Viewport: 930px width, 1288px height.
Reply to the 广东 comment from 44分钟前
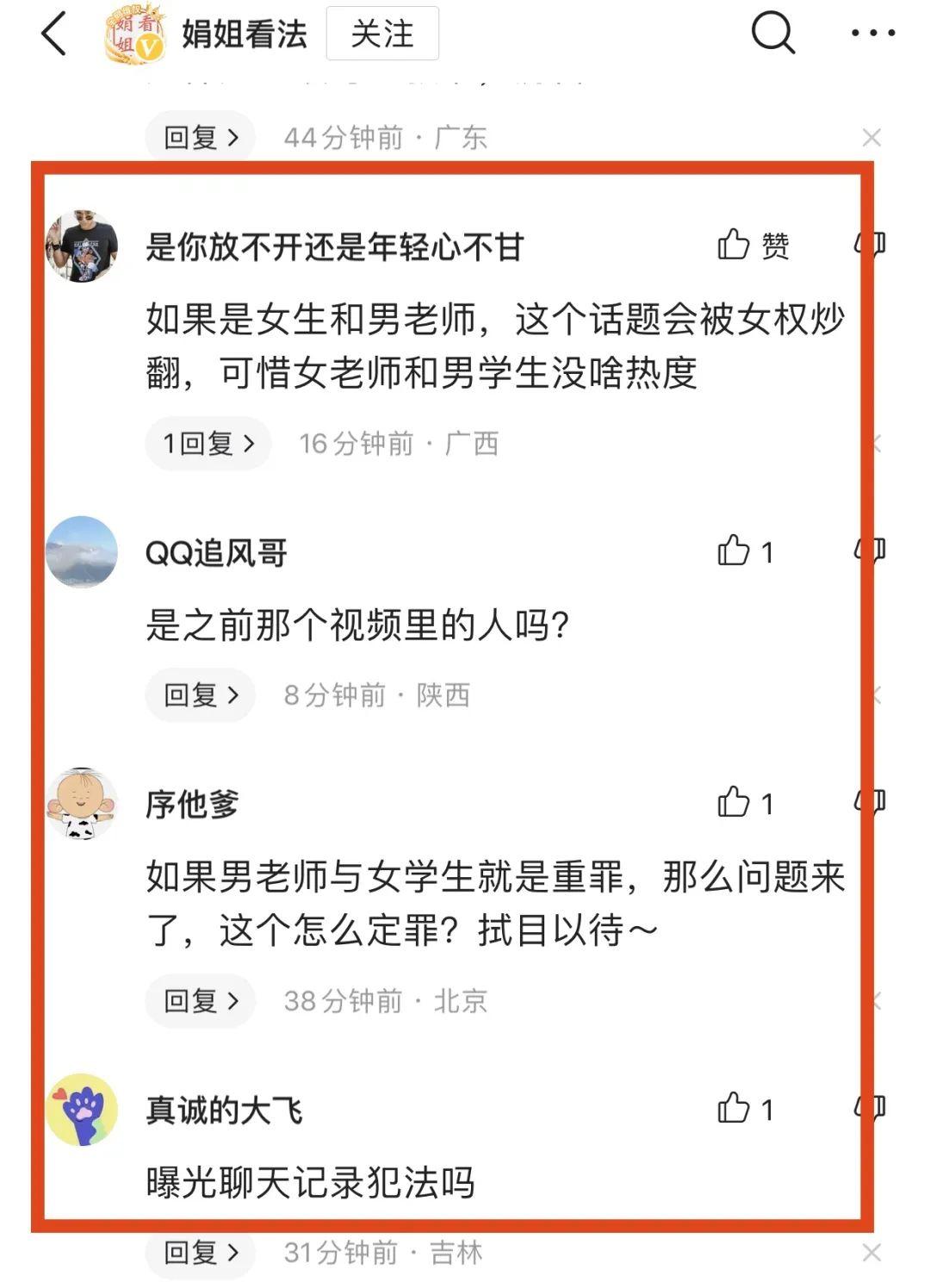(x=200, y=138)
